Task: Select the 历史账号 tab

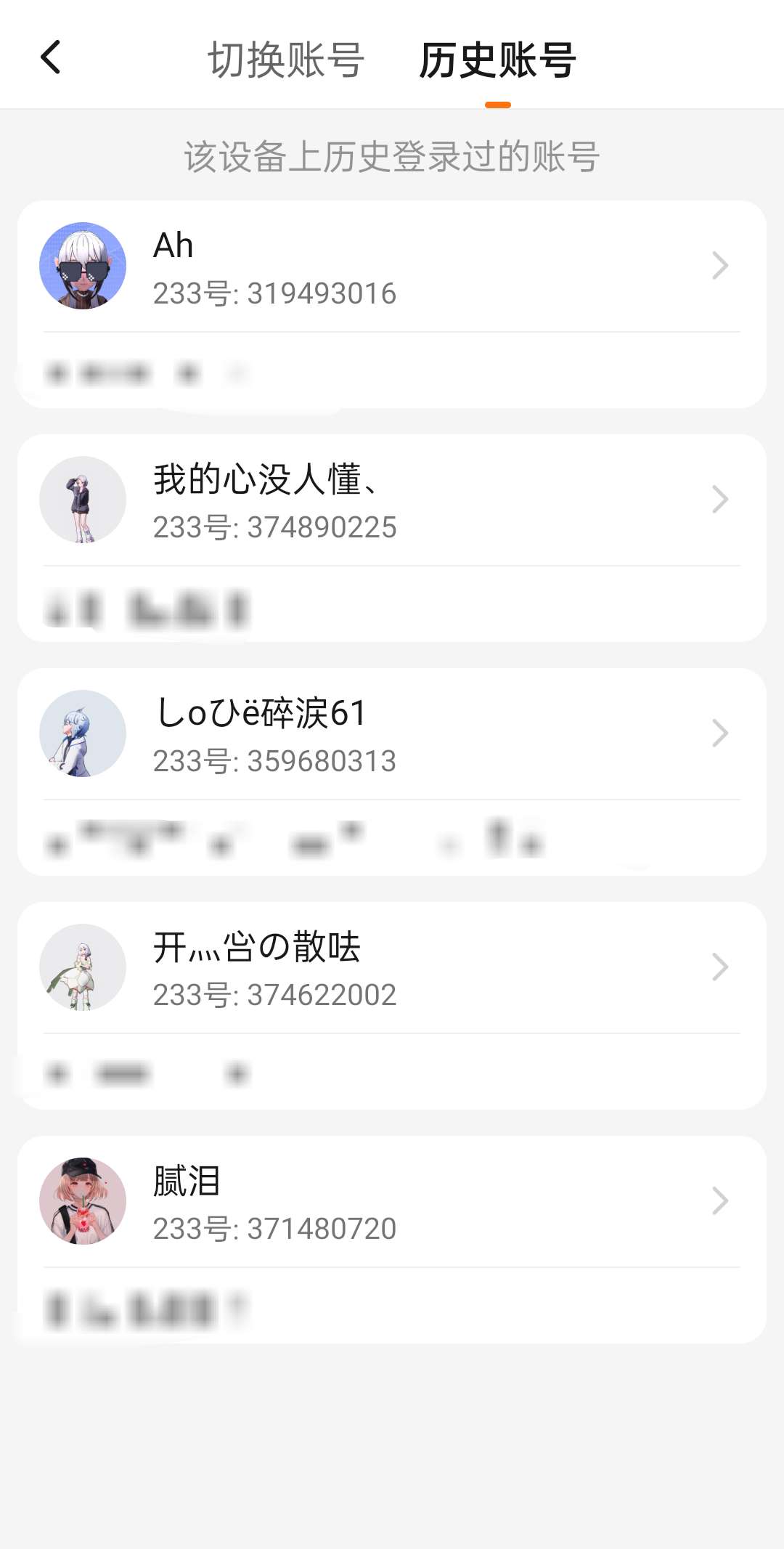Action: pyautogui.click(x=498, y=60)
